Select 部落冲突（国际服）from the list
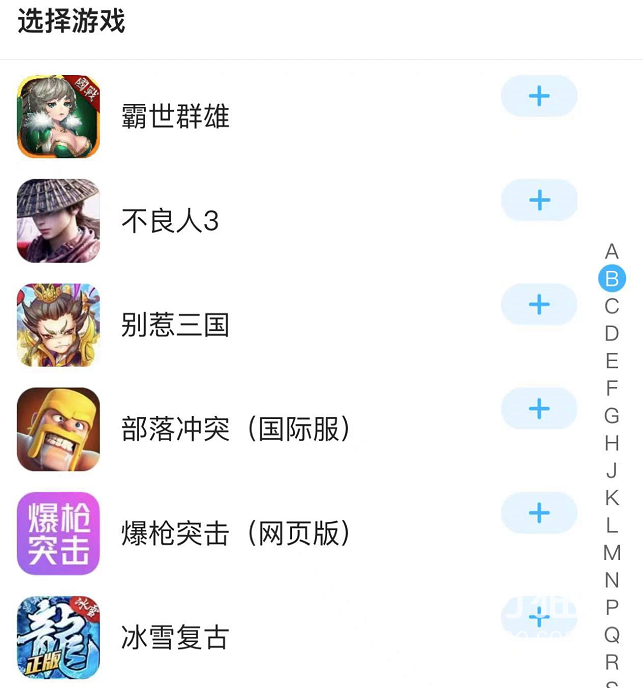This screenshot has width=643, height=688. click(237, 429)
